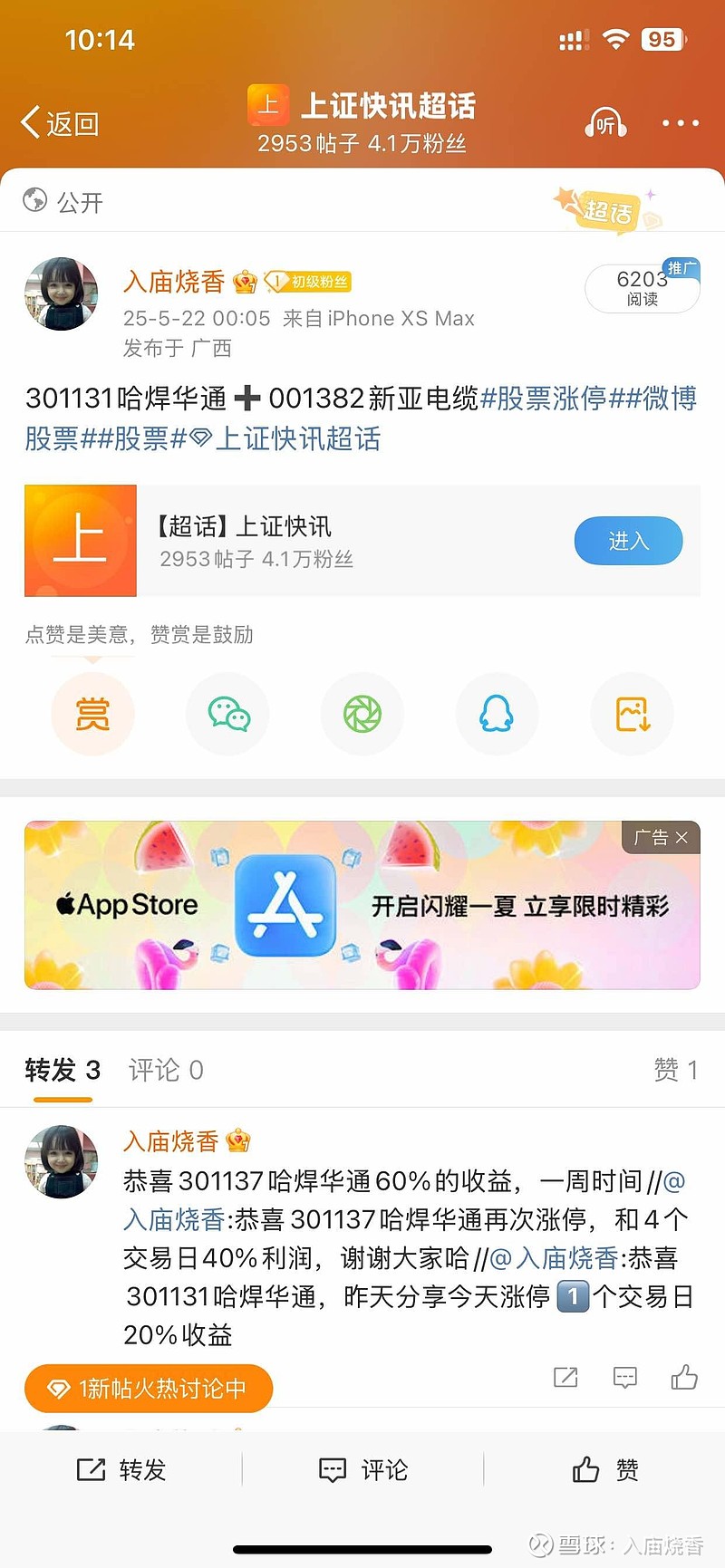This screenshot has height=1568, width=725.
Task: Share the post to WeChat
Action: pyautogui.click(x=227, y=715)
